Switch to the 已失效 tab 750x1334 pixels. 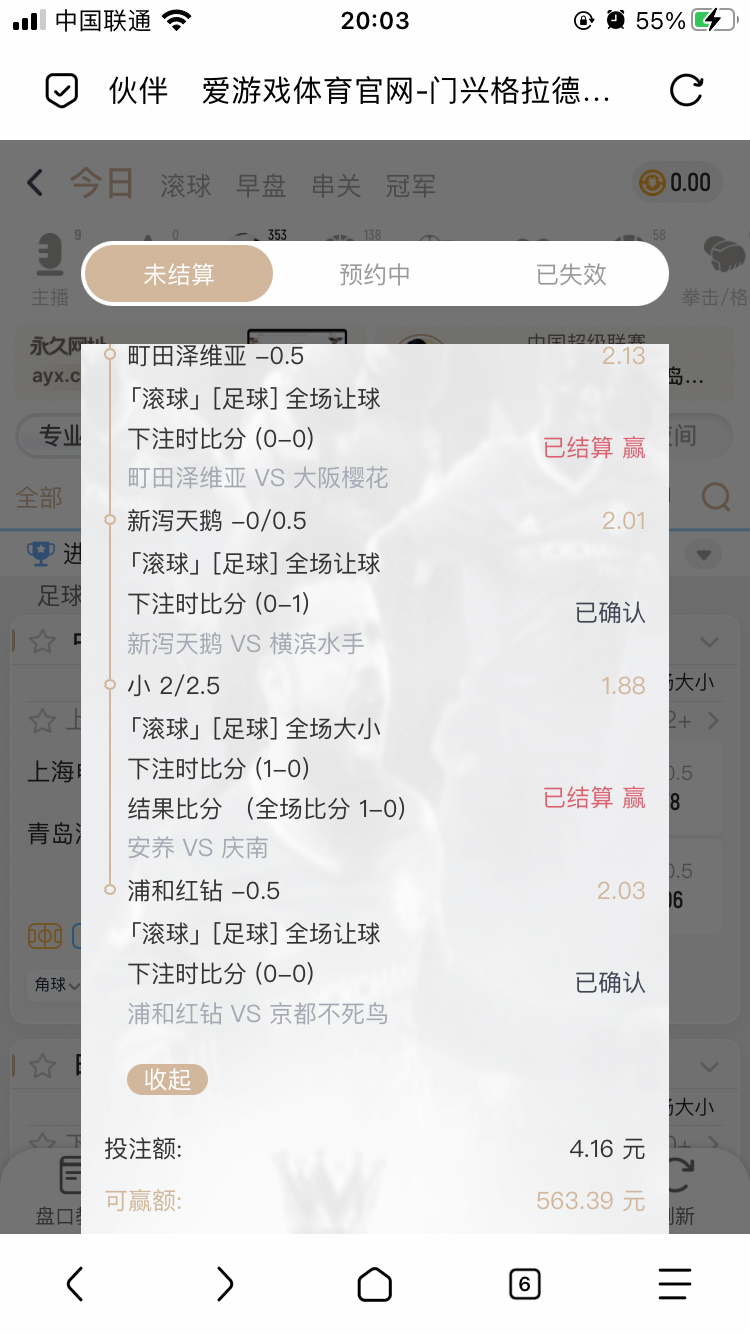572,272
